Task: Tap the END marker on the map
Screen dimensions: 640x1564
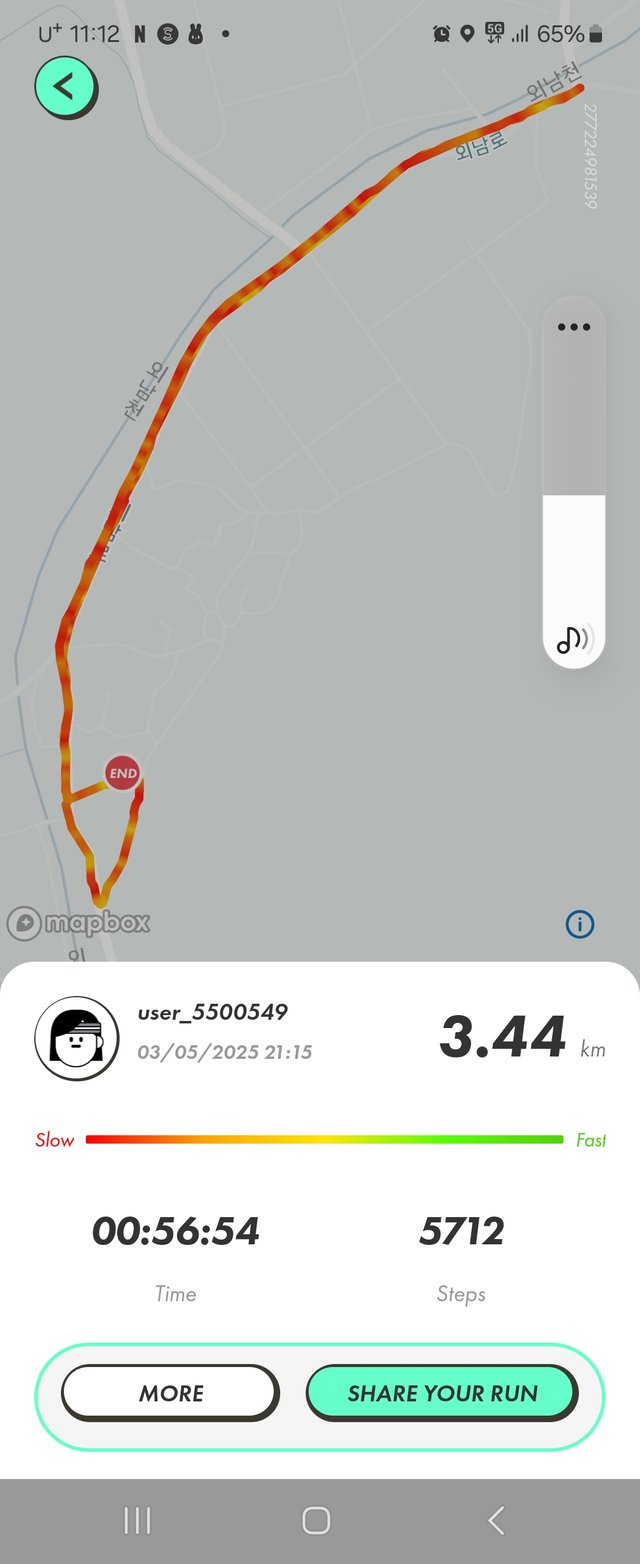Action: 123,773
